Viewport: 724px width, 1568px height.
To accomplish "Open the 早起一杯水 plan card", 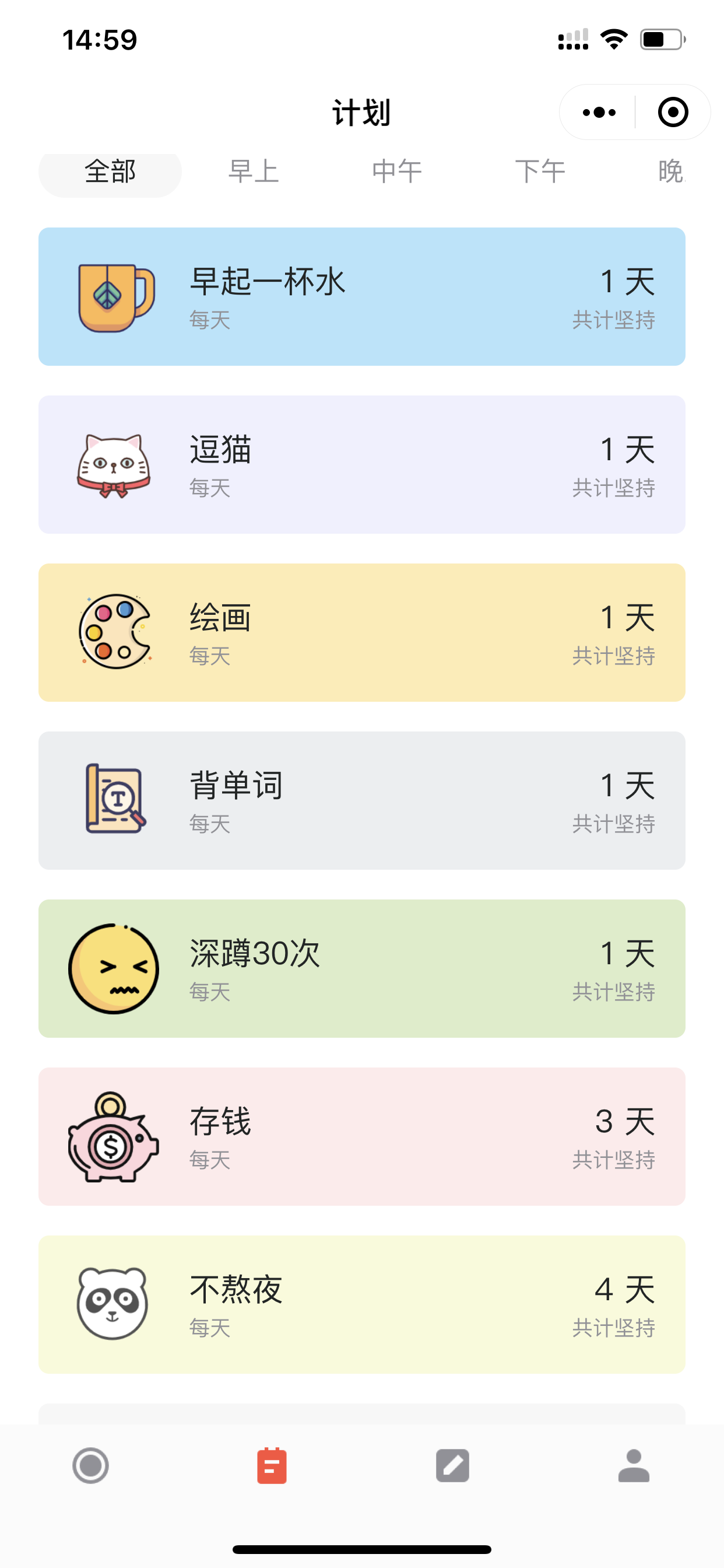I will point(361,297).
